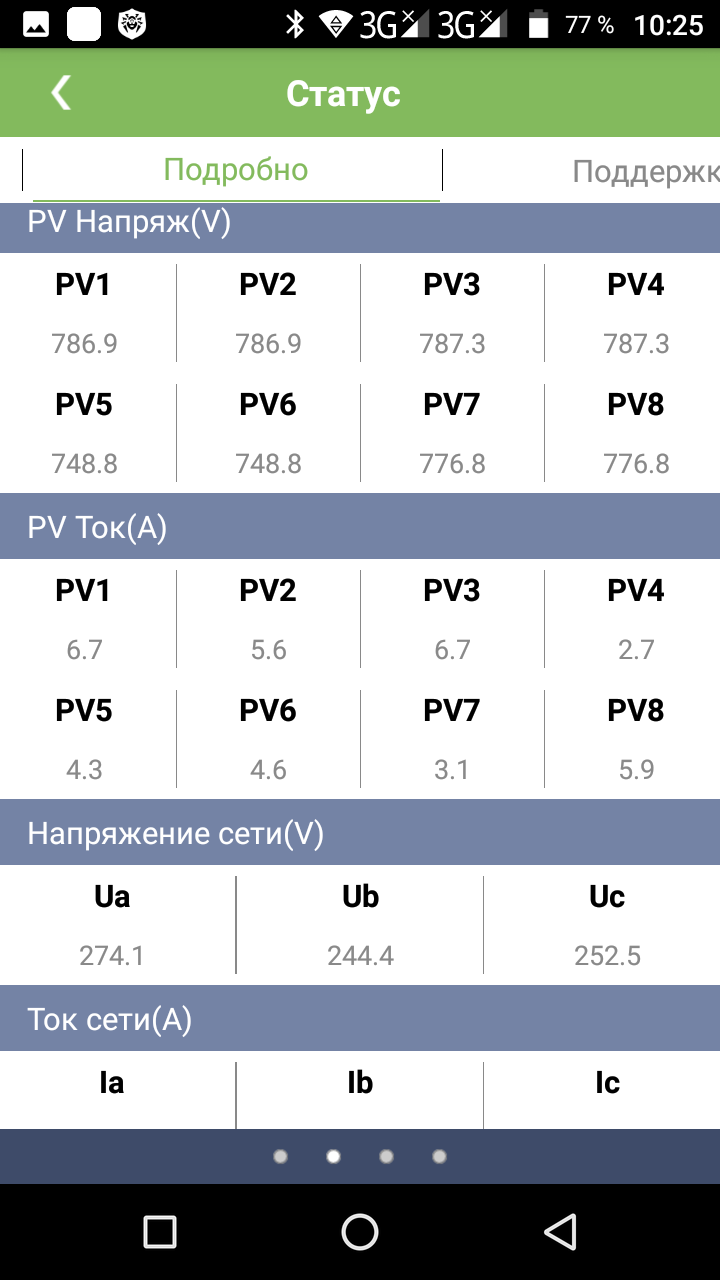Go back from the Статус screen
This screenshot has height=1280, width=720.
61,93
